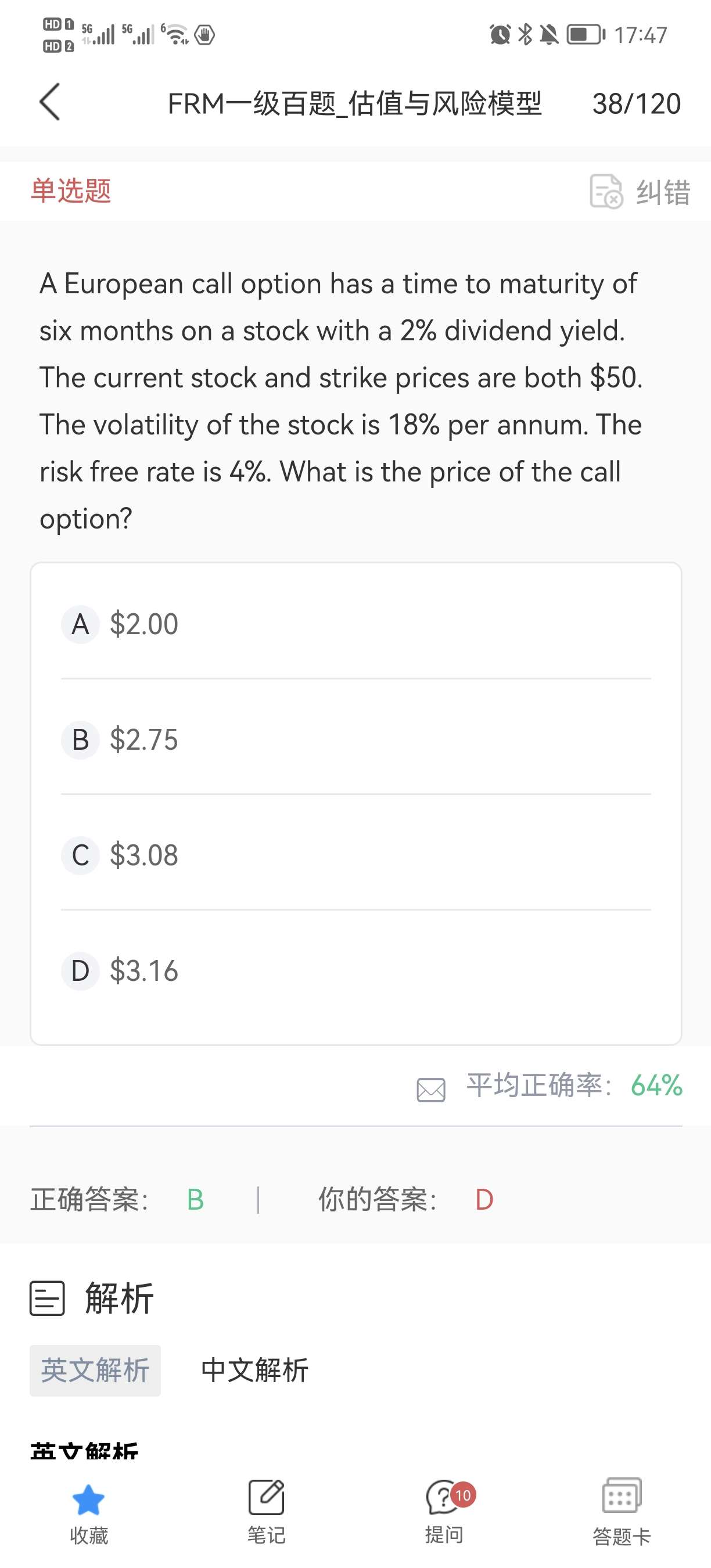Tap the envelope icon beside 平均正确率

tap(431, 1089)
